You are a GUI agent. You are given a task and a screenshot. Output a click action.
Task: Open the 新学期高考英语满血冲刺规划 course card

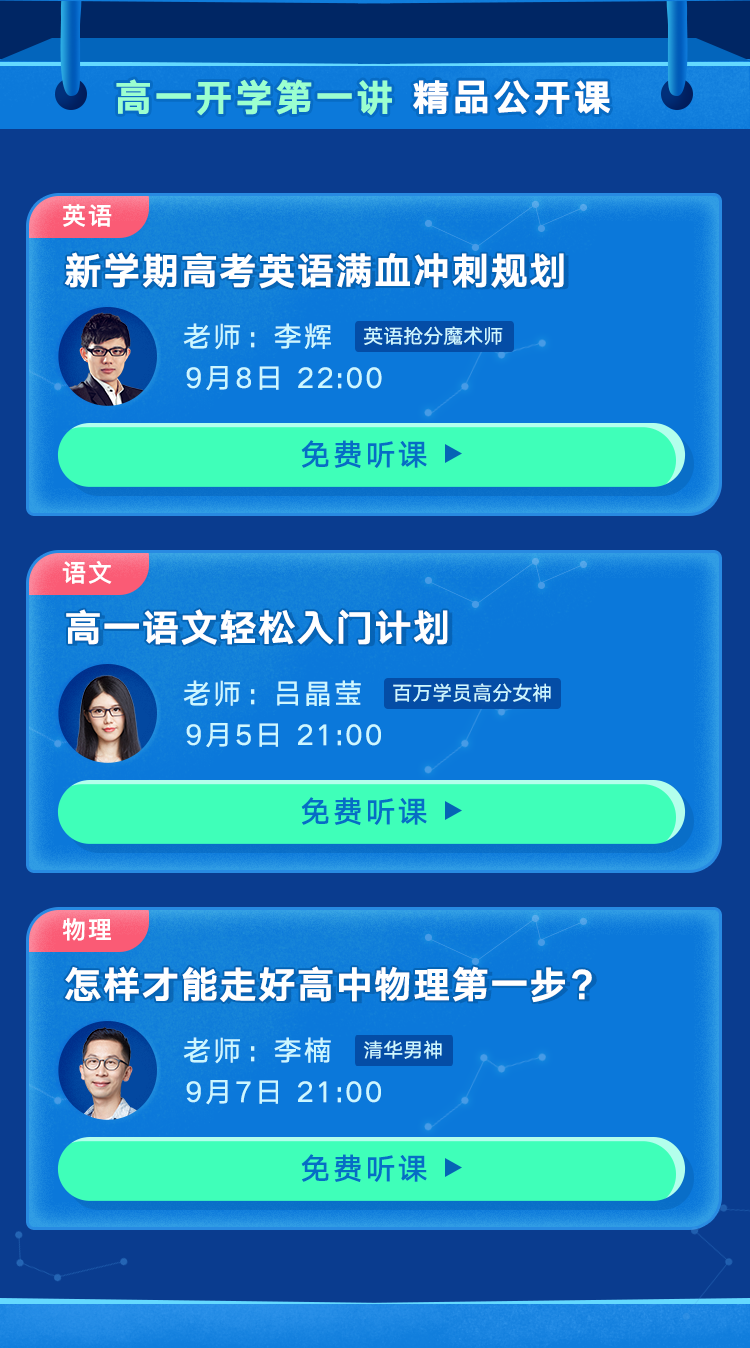point(315,272)
